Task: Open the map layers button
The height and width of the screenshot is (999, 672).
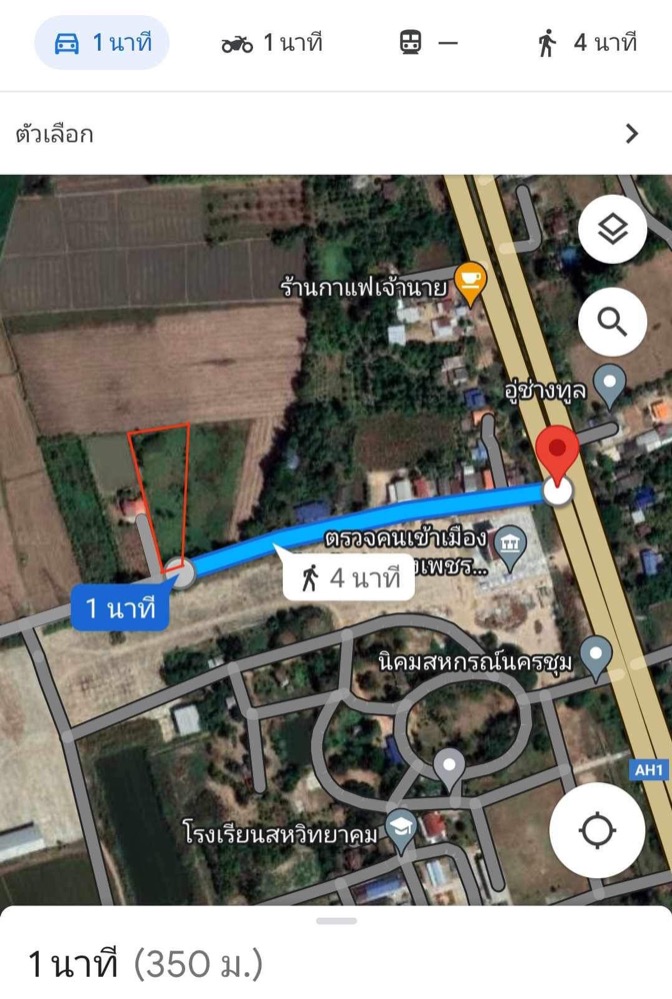Action: [x=612, y=230]
